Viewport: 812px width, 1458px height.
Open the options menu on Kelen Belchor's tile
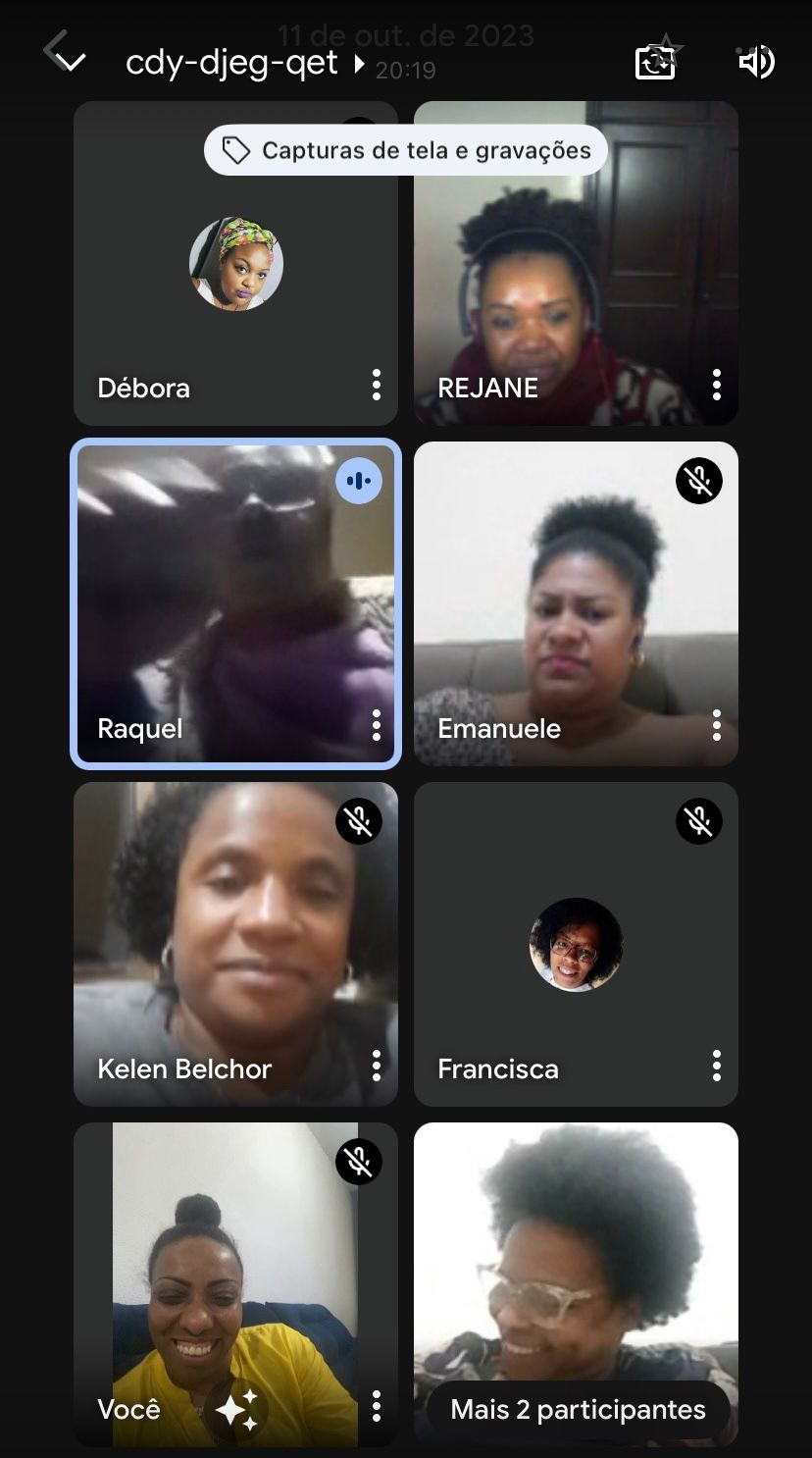point(376,1066)
